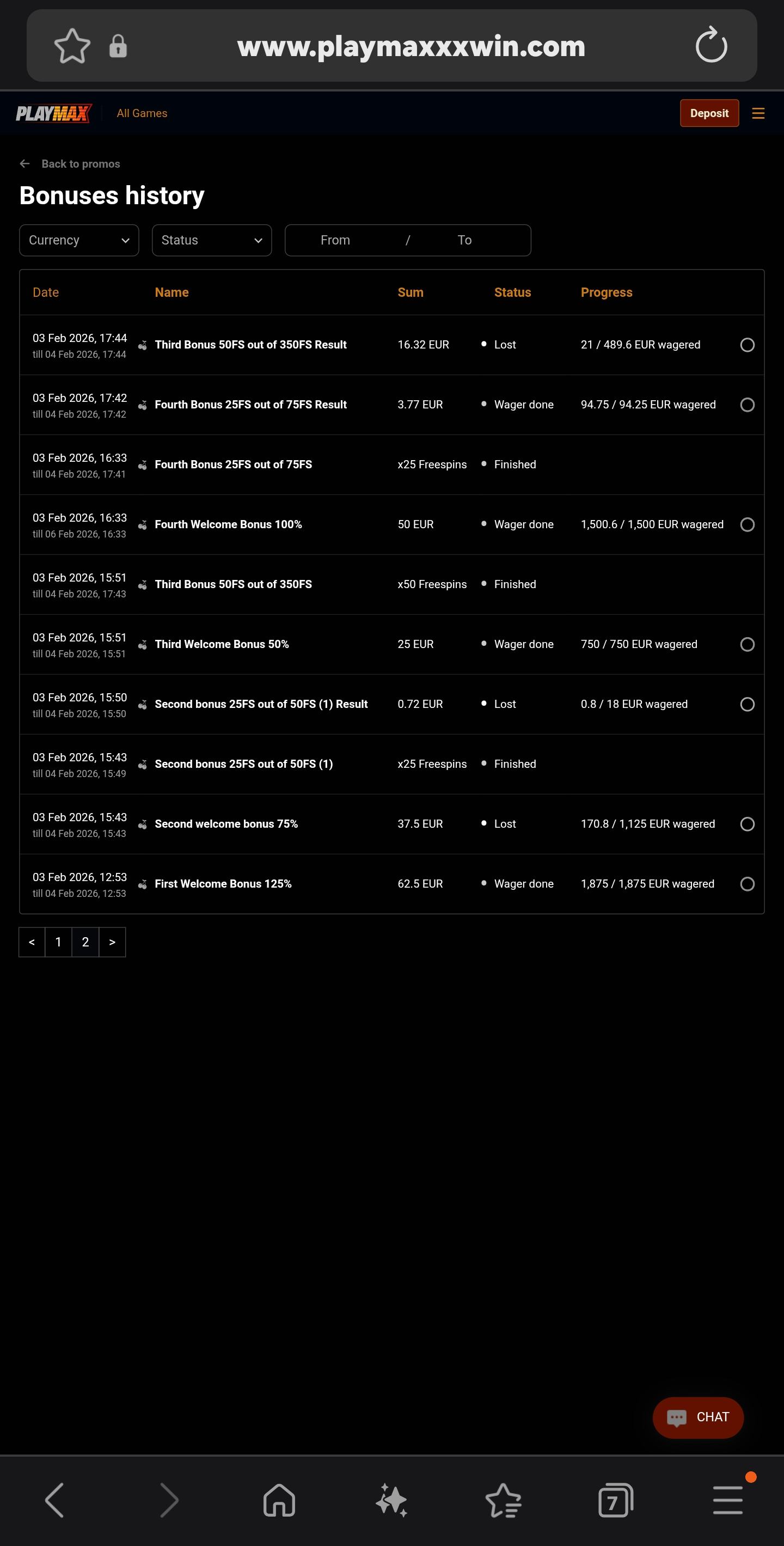Go to the browser home page
The height and width of the screenshot is (1546, 784).
(279, 1500)
